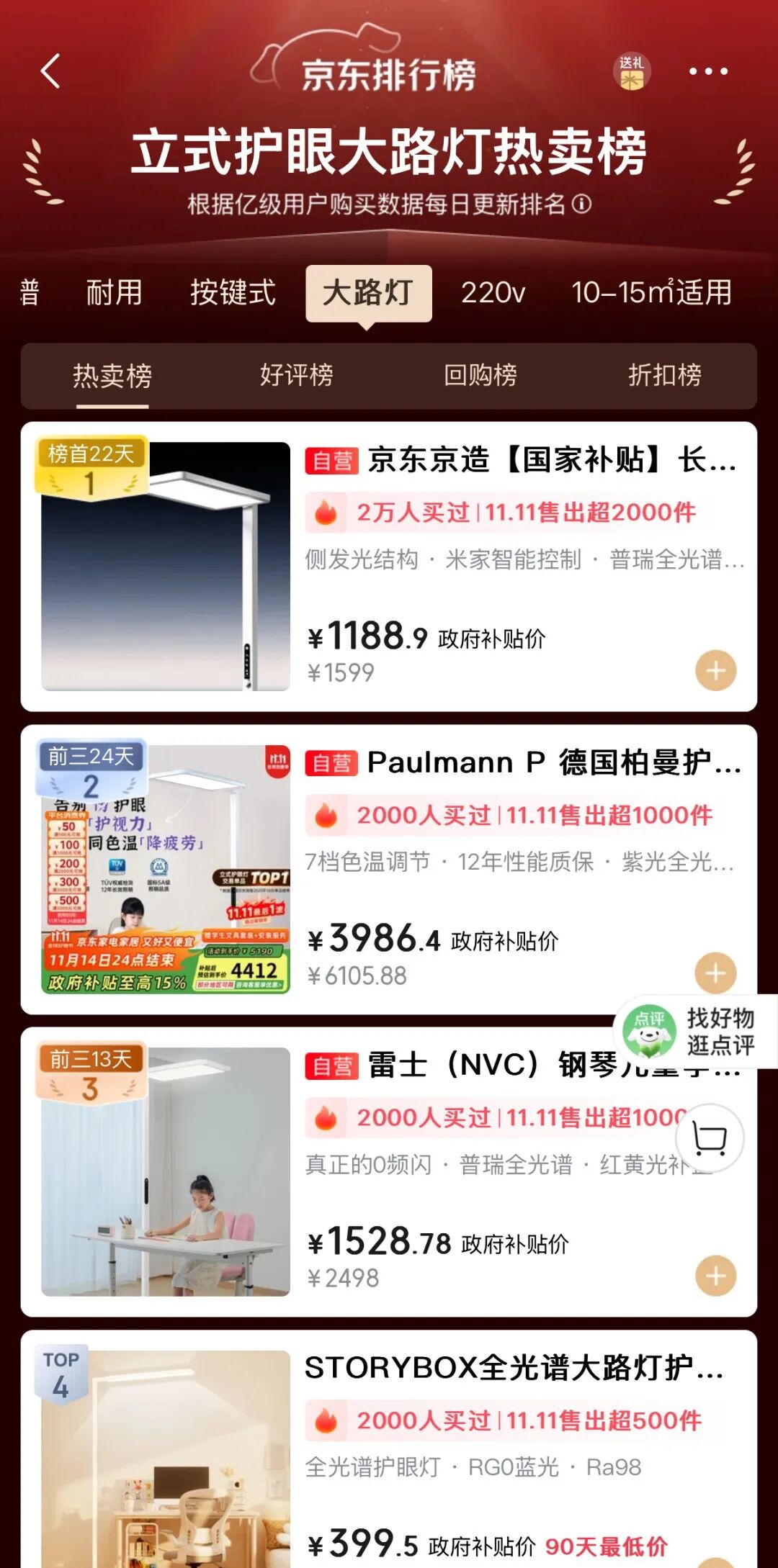Choose the 10-15㎡适用 category tab

[x=651, y=293]
